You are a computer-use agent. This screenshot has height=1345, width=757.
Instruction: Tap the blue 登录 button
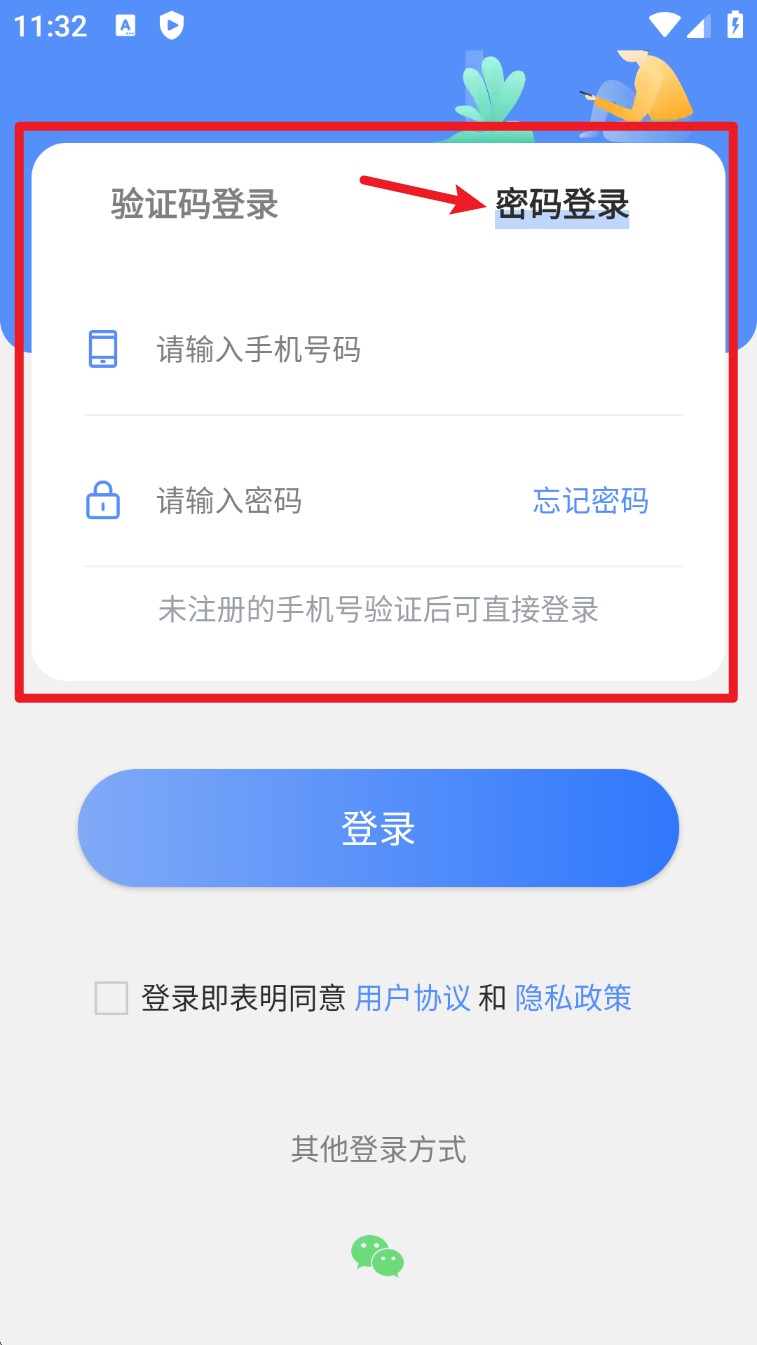click(378, 828)
